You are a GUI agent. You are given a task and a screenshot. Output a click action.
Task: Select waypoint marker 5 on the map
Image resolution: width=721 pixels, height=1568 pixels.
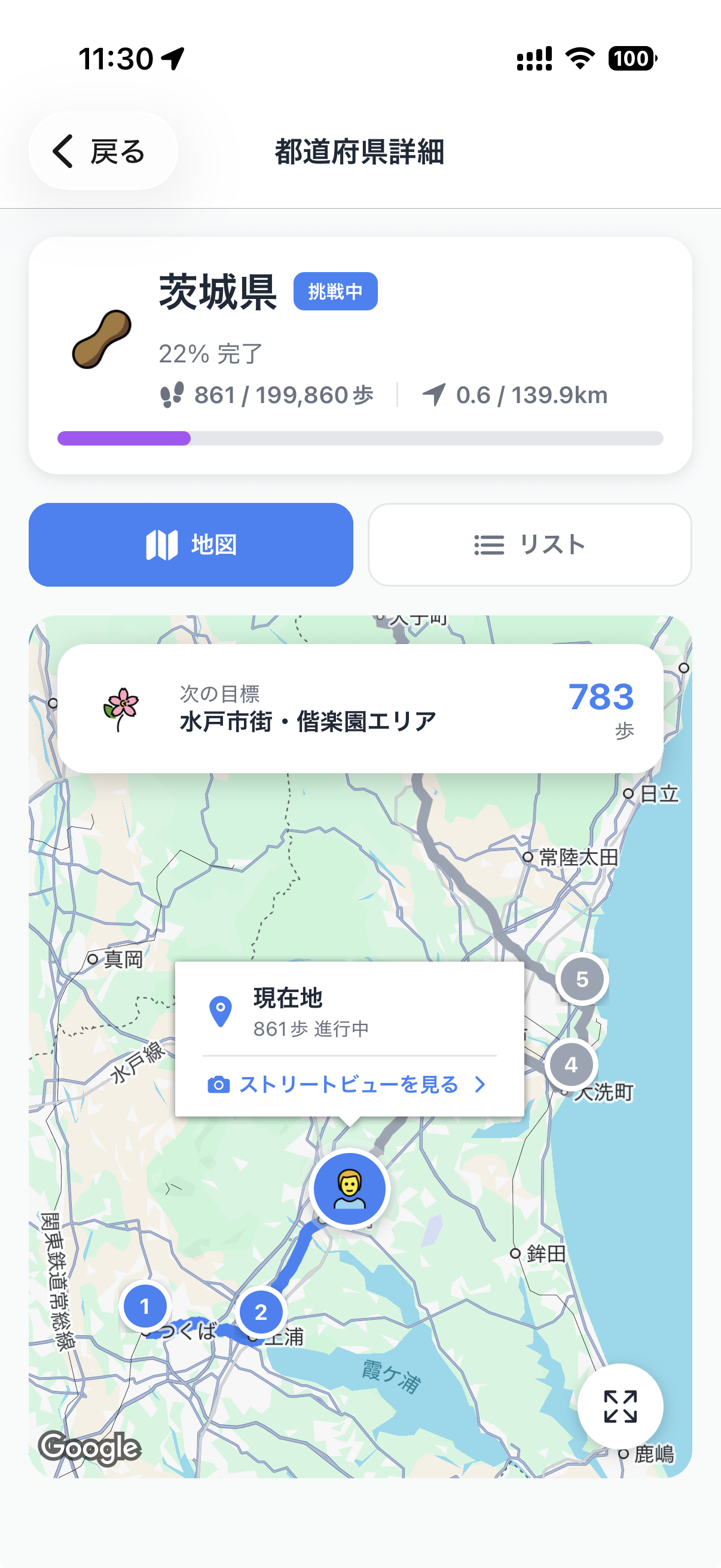[x=582, y=978]
